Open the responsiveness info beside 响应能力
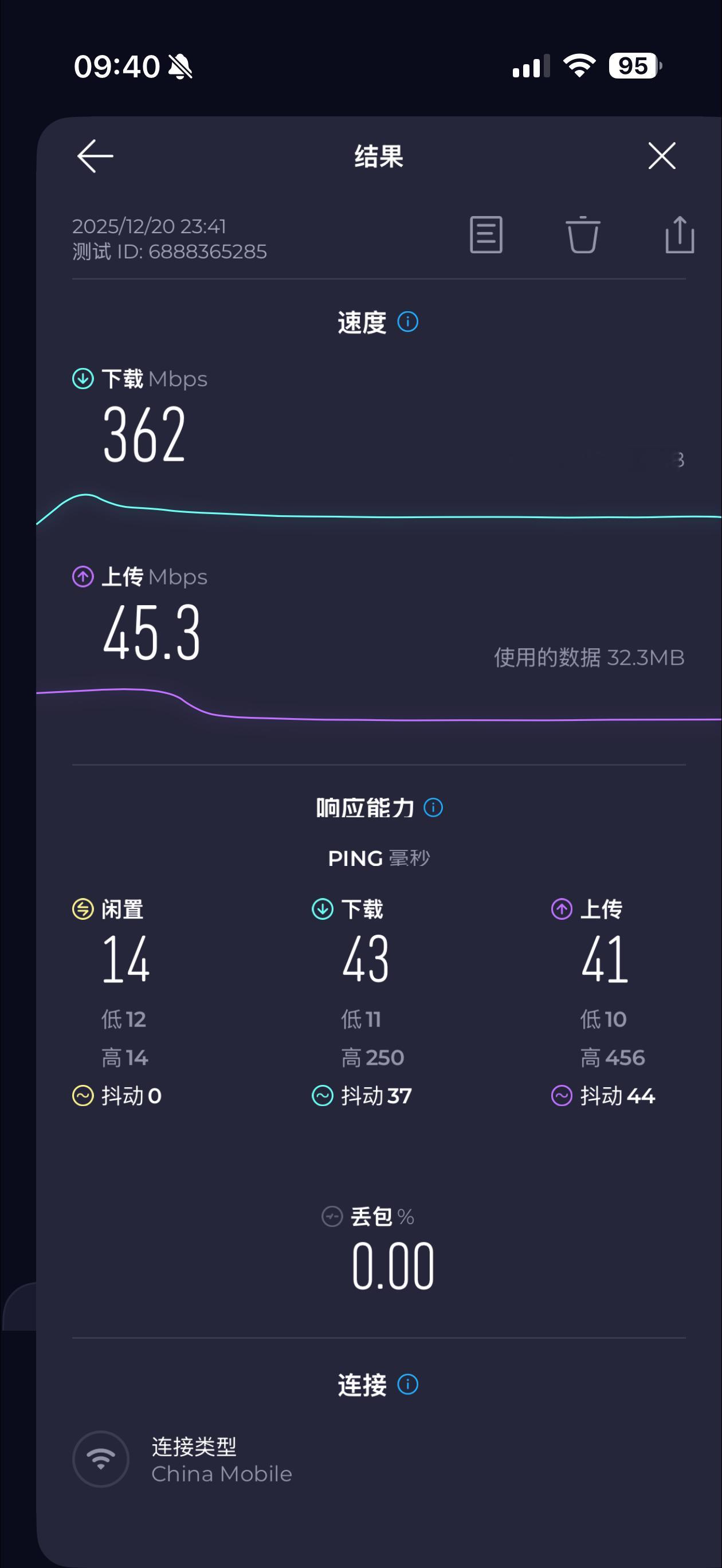This screenshot has width=722, height=1568. coord(434,807)
